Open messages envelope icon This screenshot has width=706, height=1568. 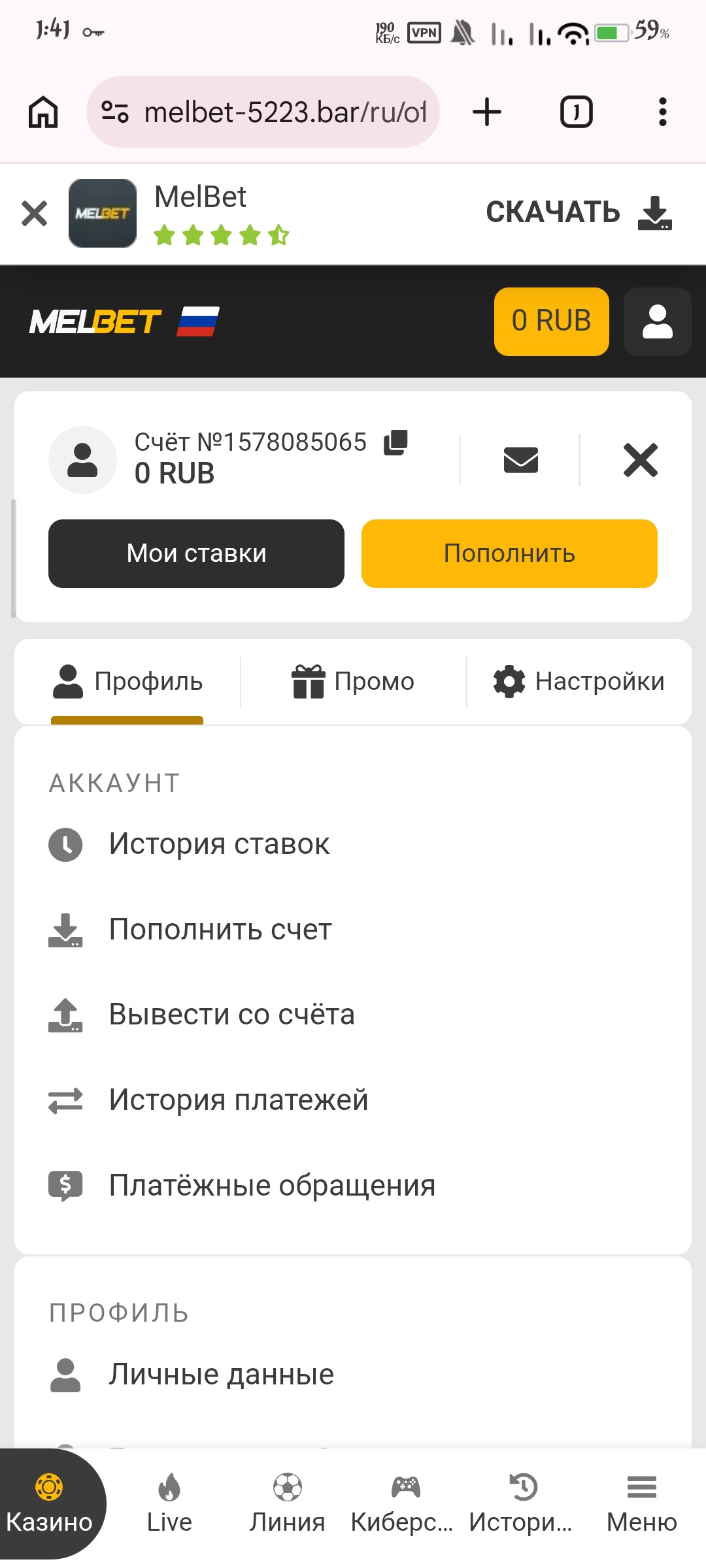[521, 460]
